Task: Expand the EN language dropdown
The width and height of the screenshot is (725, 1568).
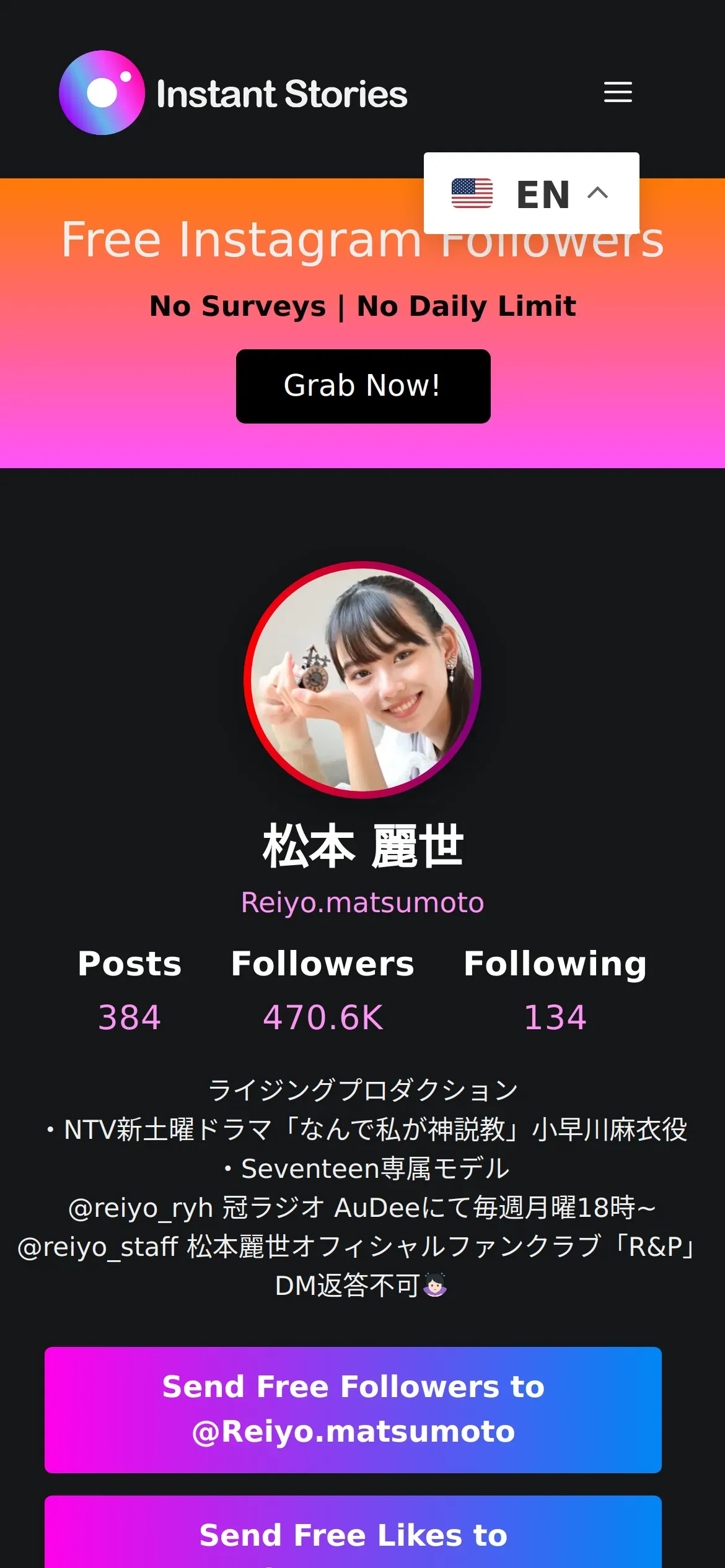Action: pos(531,193)
